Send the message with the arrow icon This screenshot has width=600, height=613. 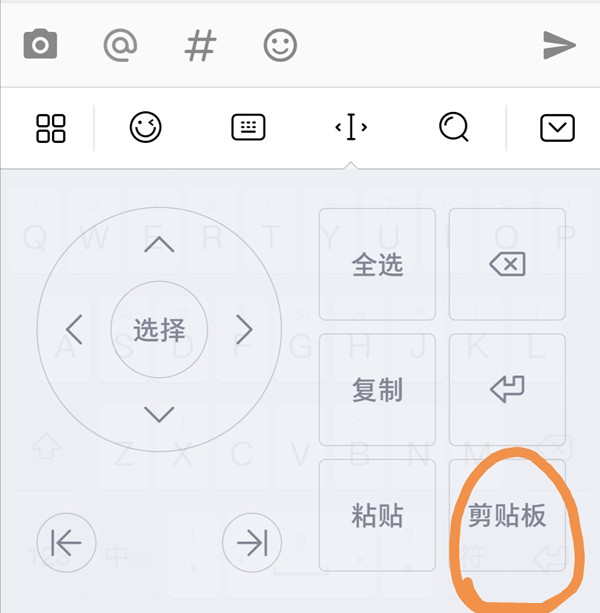pos(559,45)
